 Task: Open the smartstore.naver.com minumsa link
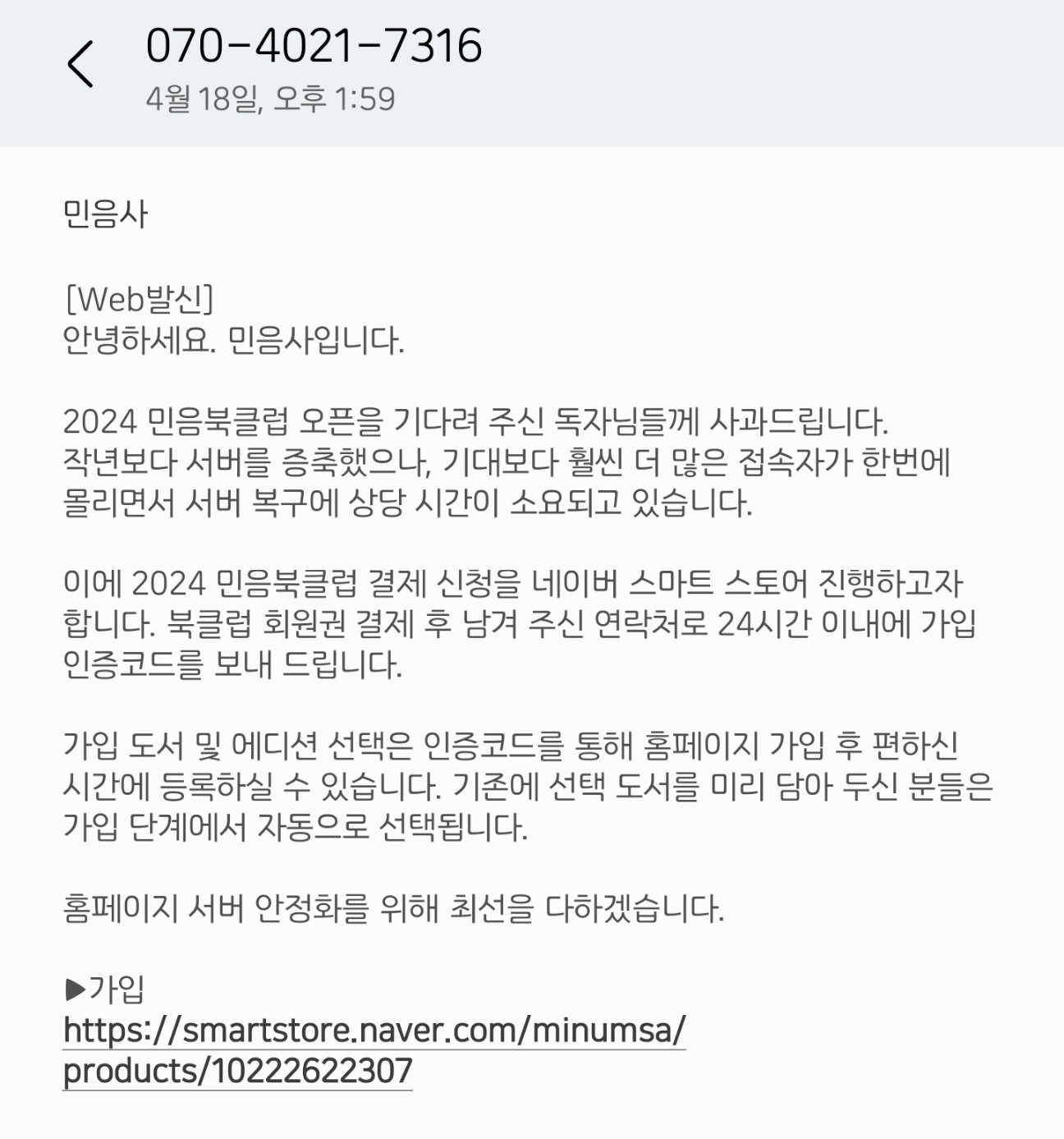(x=374, y=1050)
